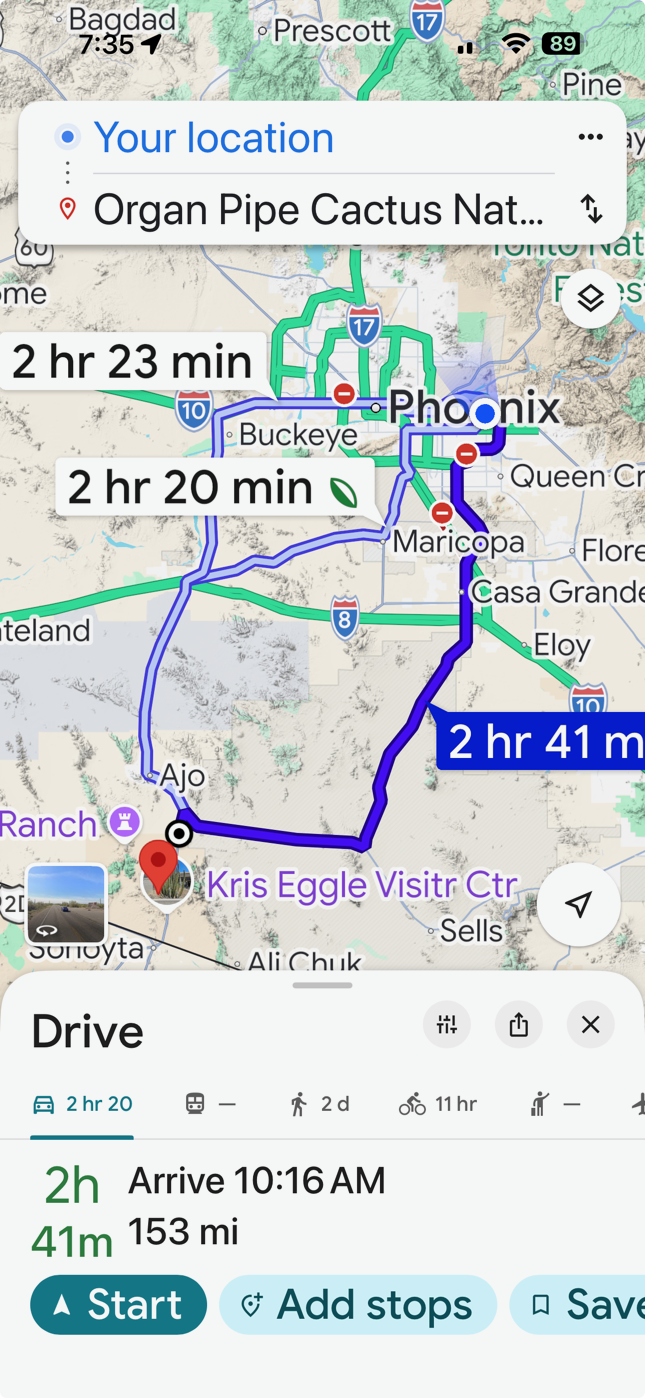This screenshot has height=1398, width=645.
Task: Tap the Add stops chip
Action: pos(358,1305)
